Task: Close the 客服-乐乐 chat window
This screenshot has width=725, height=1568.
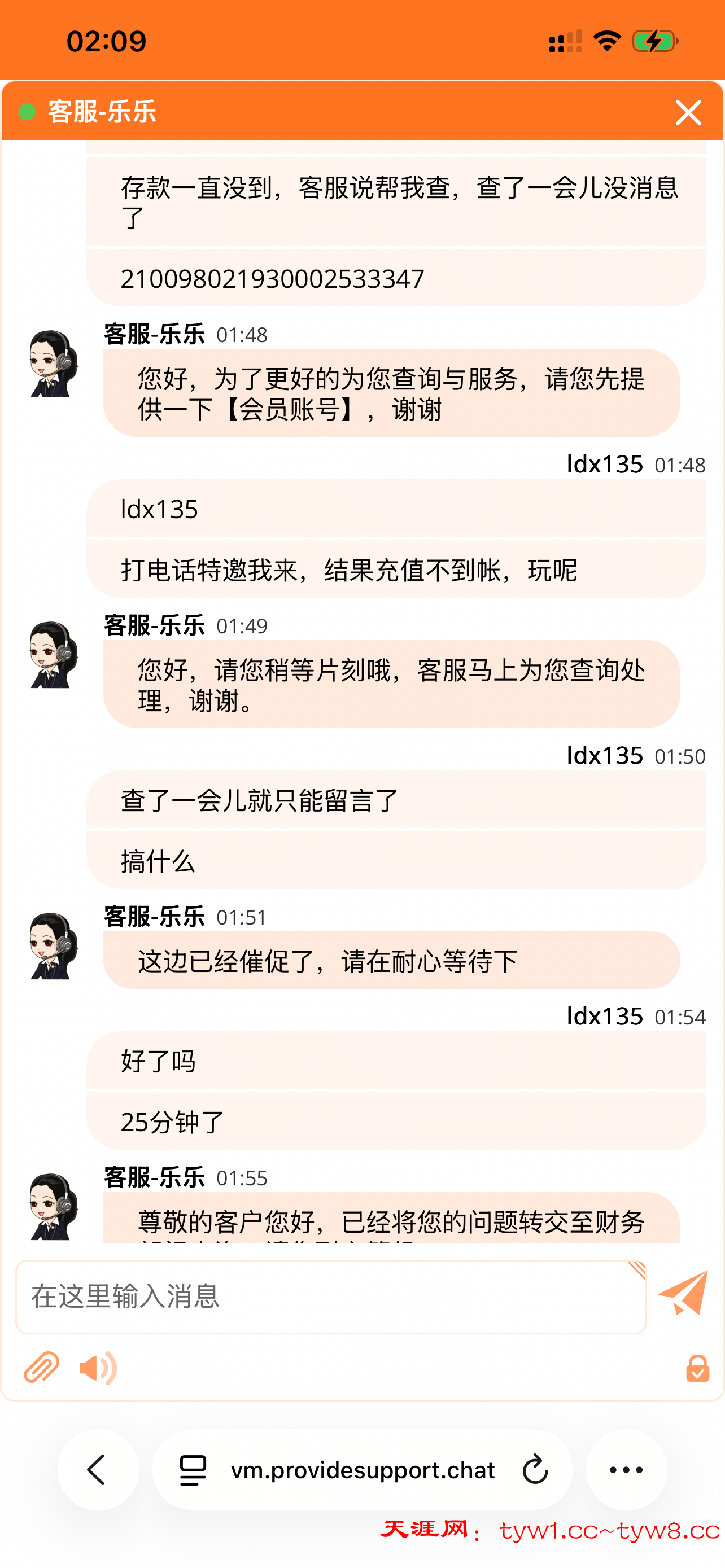Action: coord(688,113)
